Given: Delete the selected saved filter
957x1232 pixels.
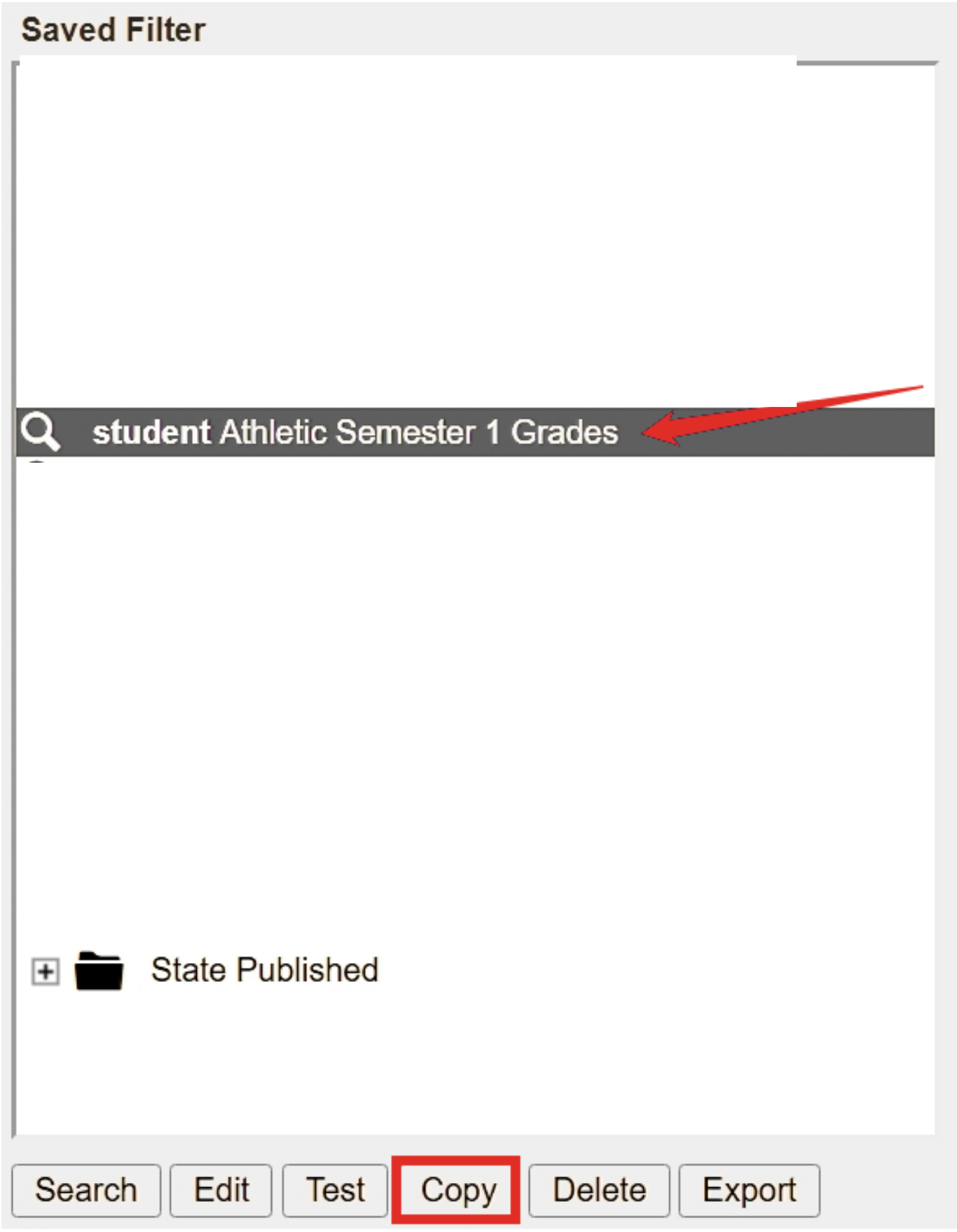Looking at the screenshot, I should coord(599,1190).
